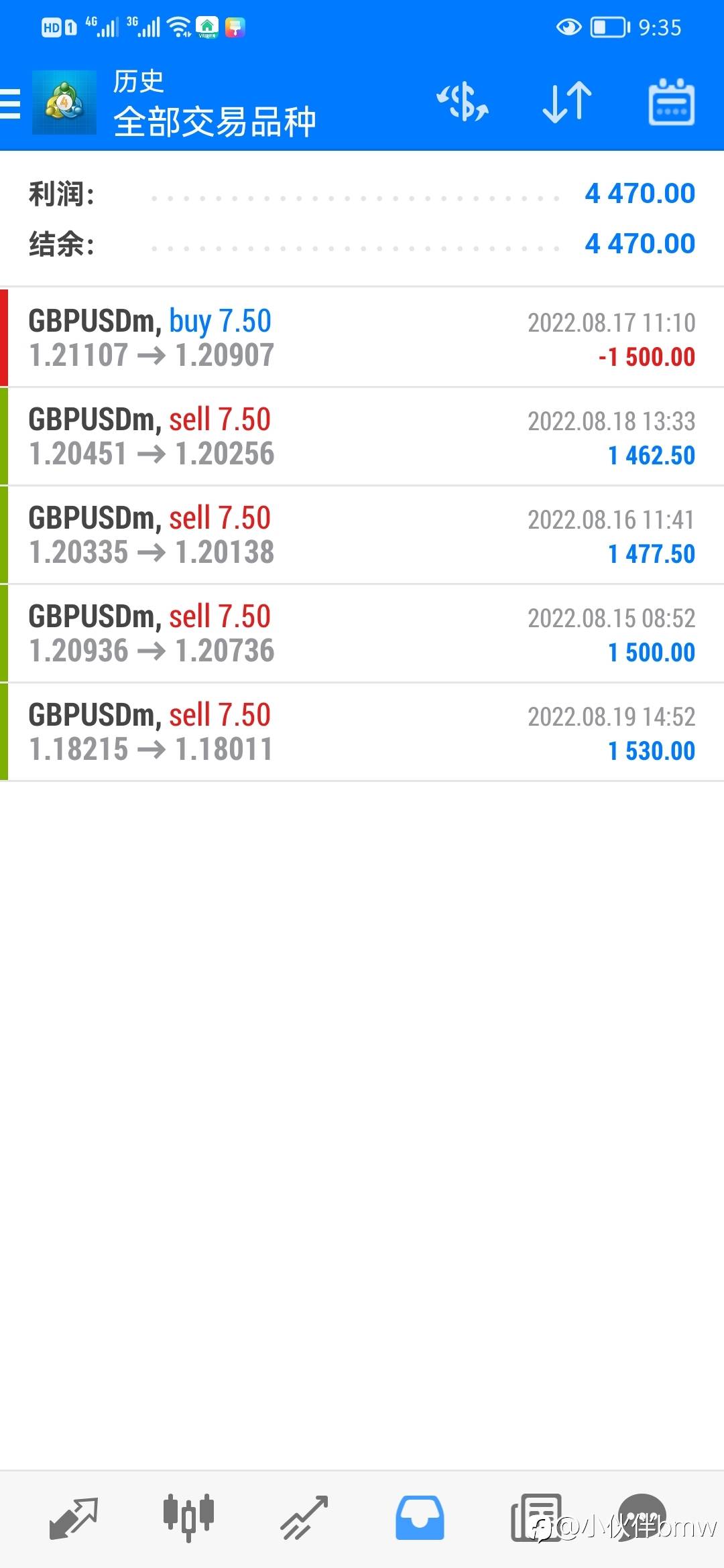Expand the sell trade dated 2022.08.18 13:33

pyautogui.click(x=362, y=436)
